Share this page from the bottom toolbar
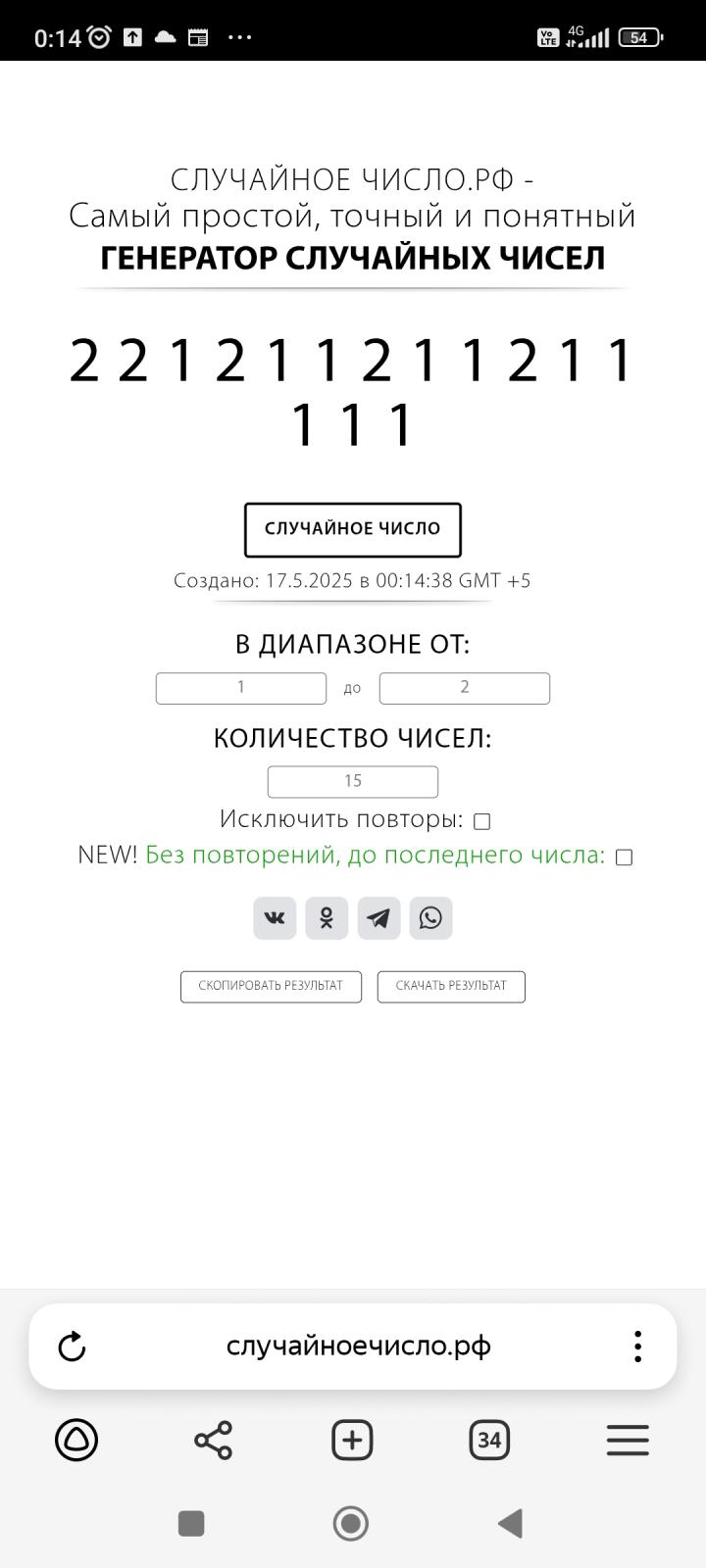Screen dimensions: 706x1568 214,1440
